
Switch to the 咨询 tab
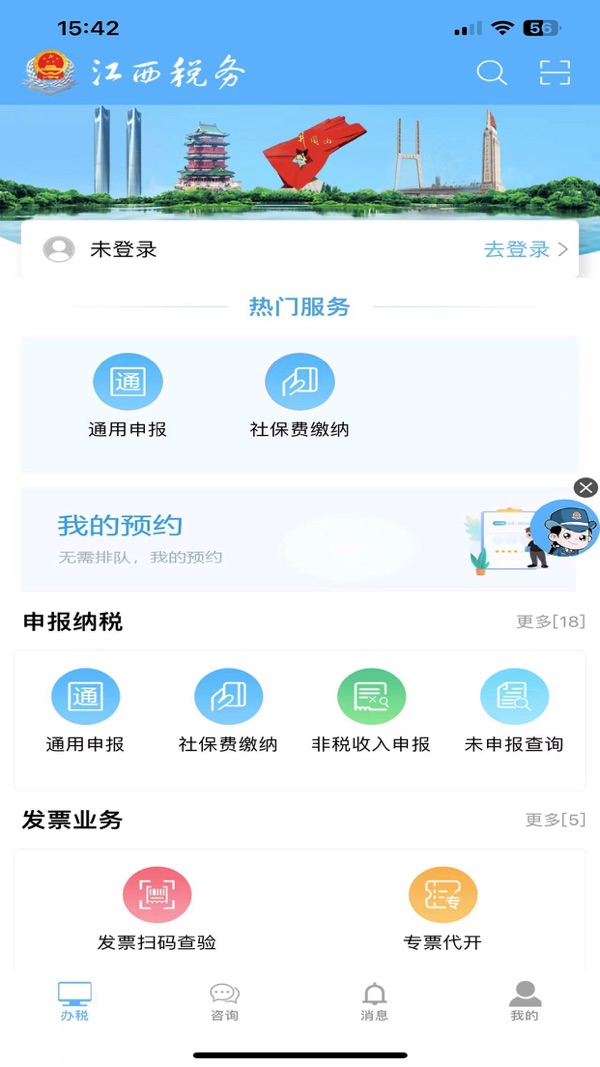(x=225, y=1001)
